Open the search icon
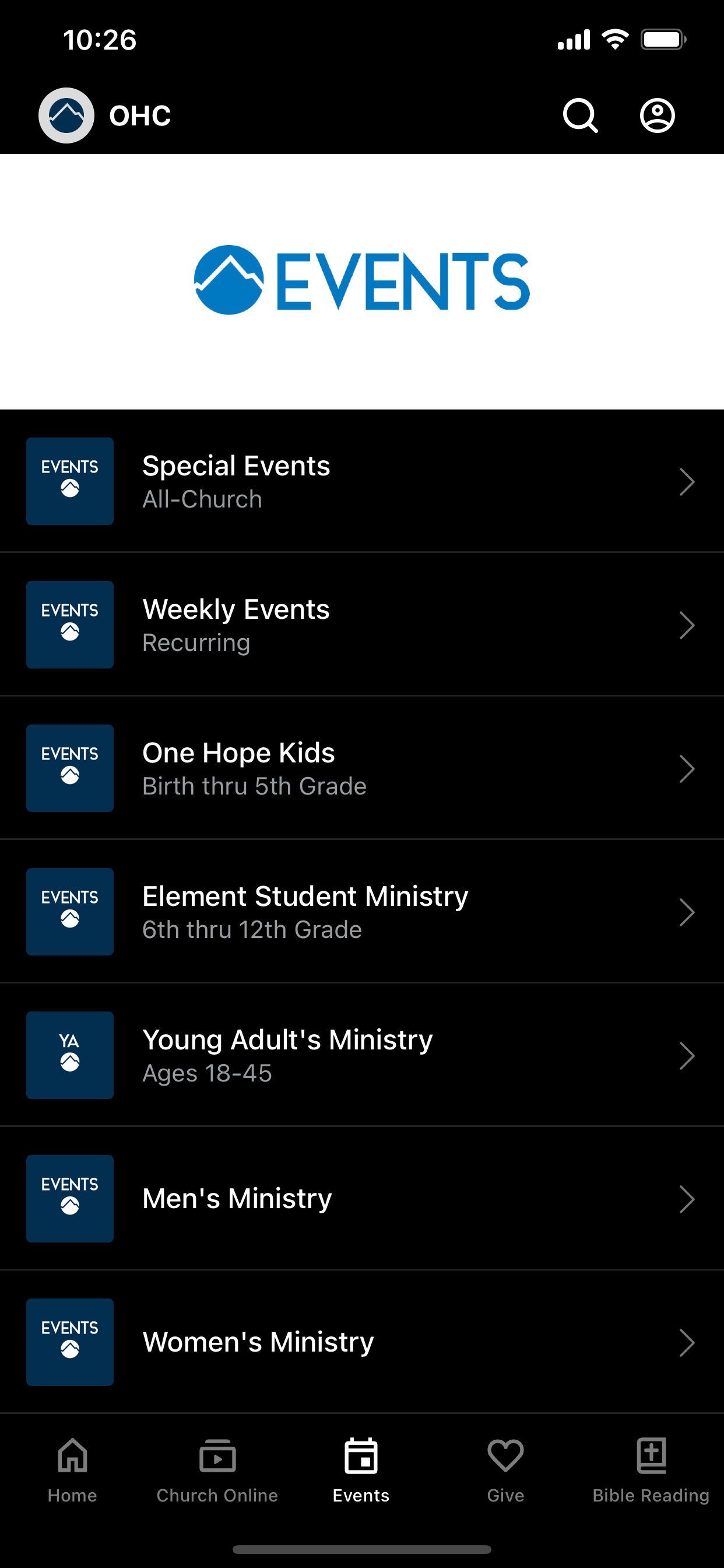The image size is (724, 1568). point(580,115)
